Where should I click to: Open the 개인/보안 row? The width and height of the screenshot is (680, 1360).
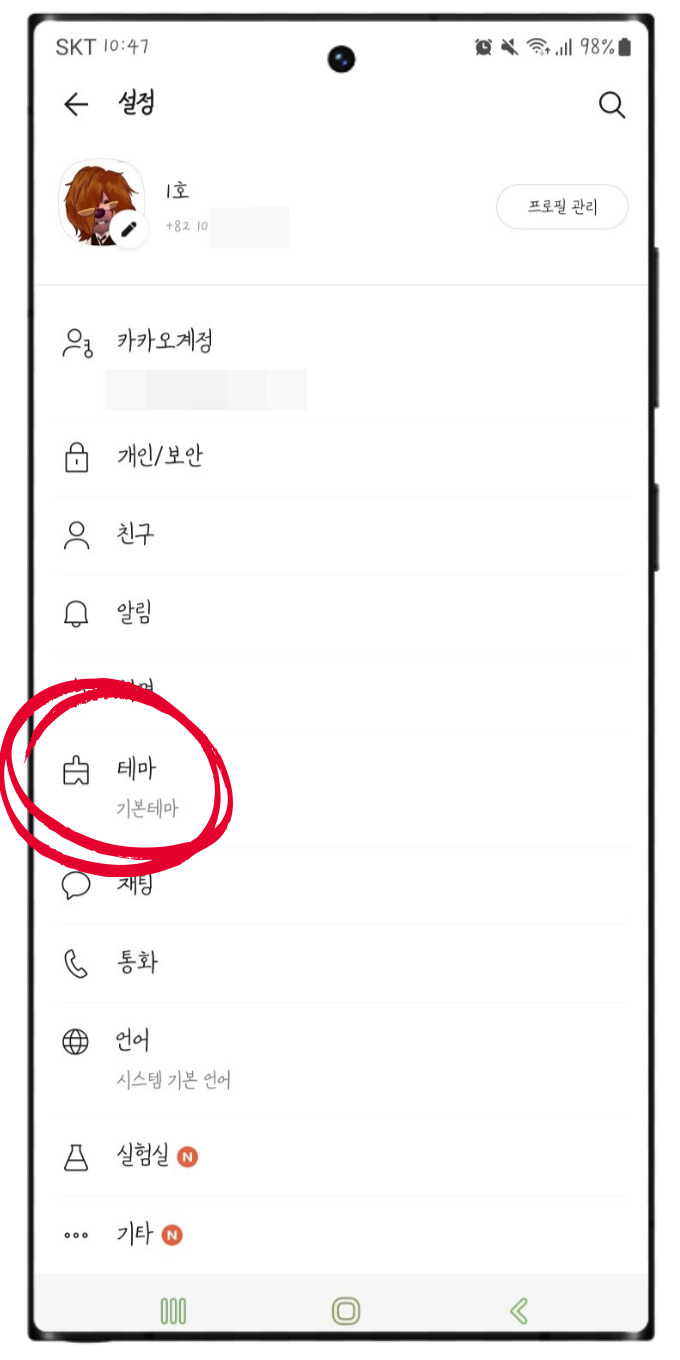(160, 457)
